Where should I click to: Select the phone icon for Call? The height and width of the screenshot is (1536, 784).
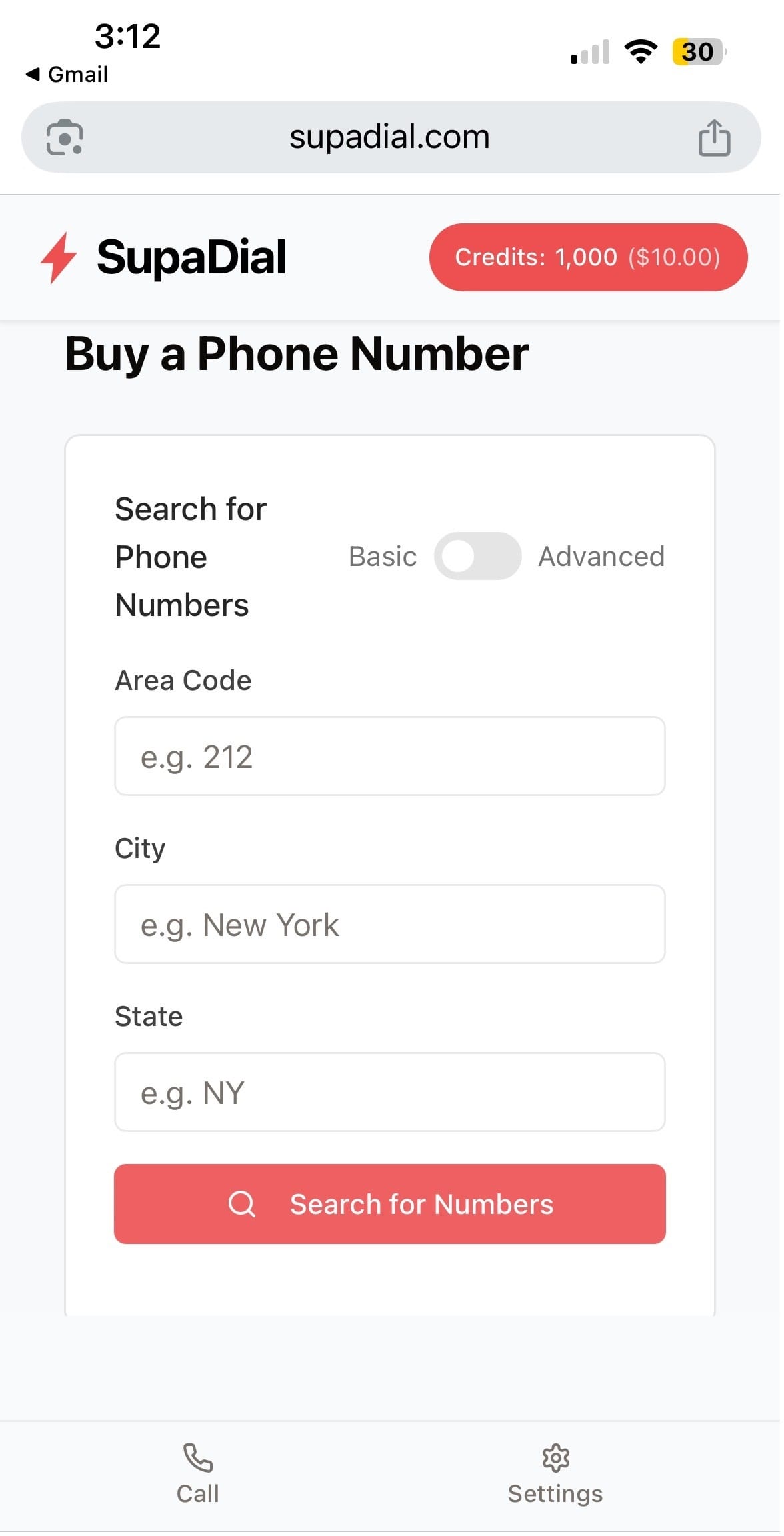198,1457
